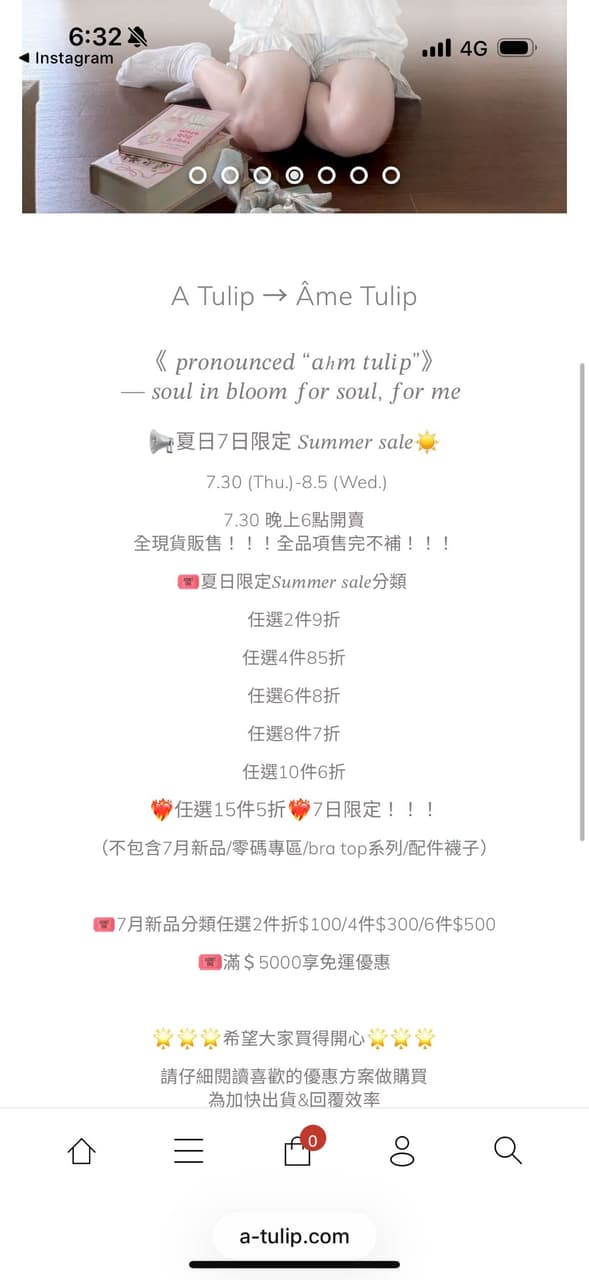Open the search magnifier

[x=508, y=1151]
